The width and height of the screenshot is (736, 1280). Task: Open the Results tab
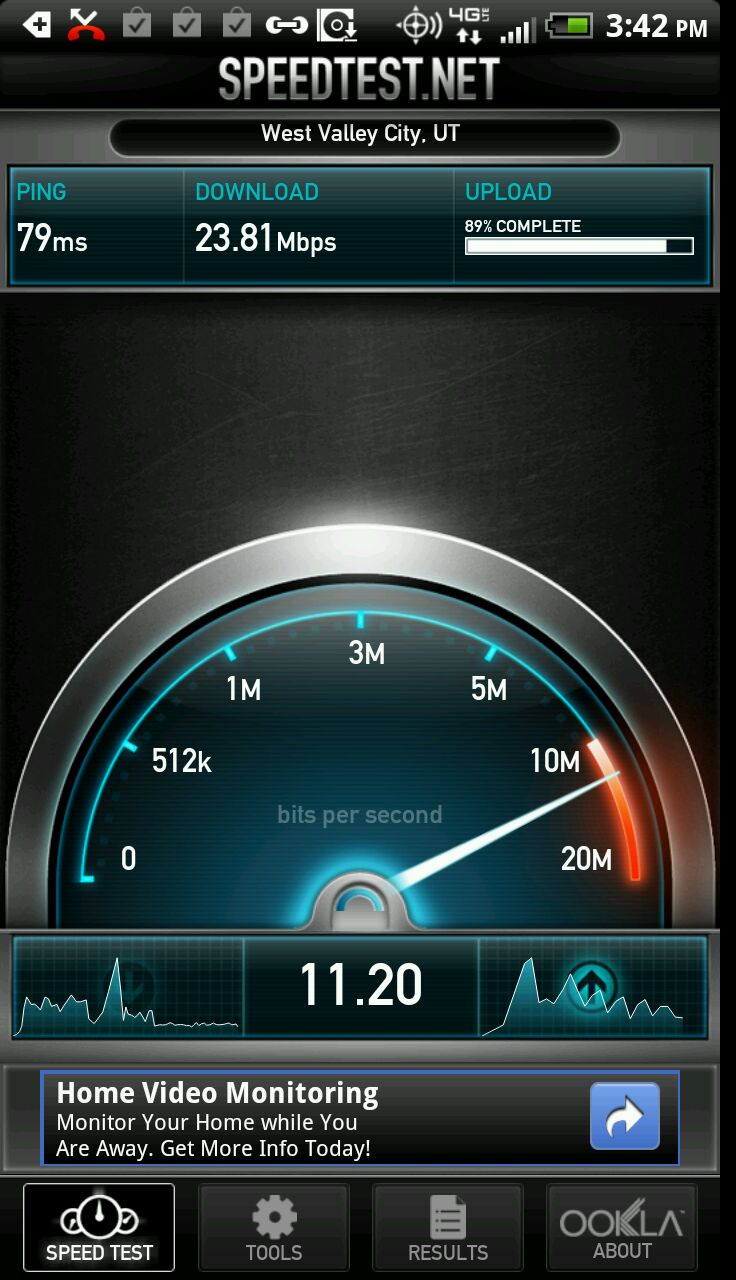click(x=448, y=1227)
